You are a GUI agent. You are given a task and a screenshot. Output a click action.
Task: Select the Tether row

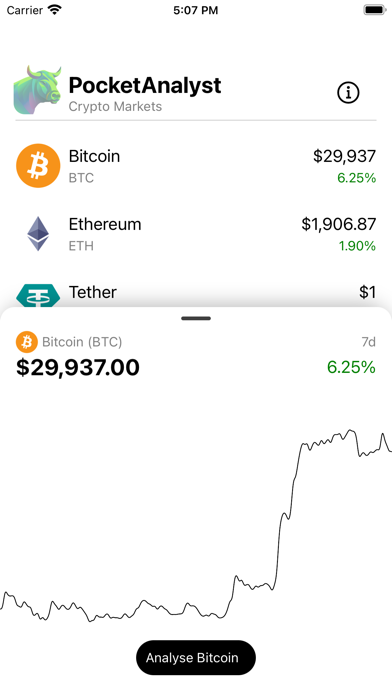click(x=196, y=293)
